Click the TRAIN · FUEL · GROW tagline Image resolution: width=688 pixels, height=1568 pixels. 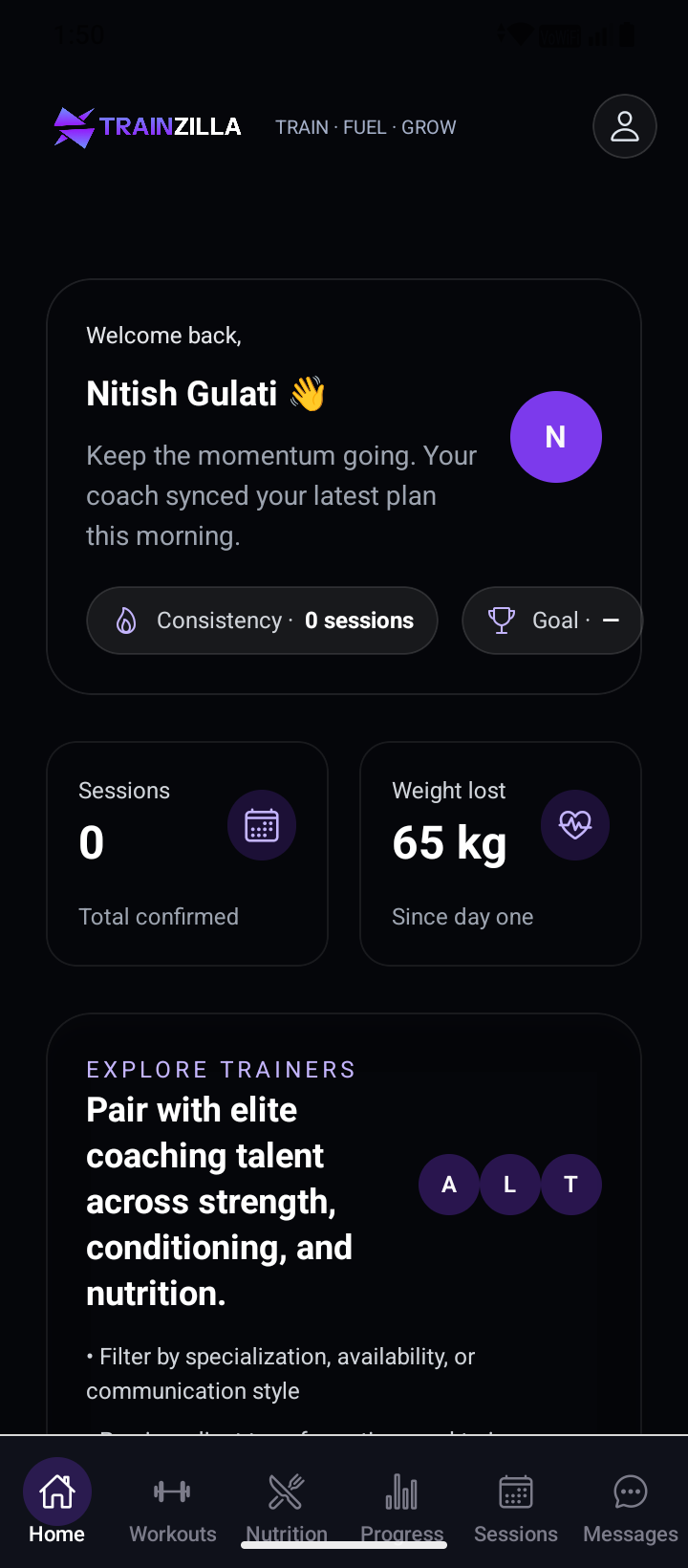(x=366, y=126)
